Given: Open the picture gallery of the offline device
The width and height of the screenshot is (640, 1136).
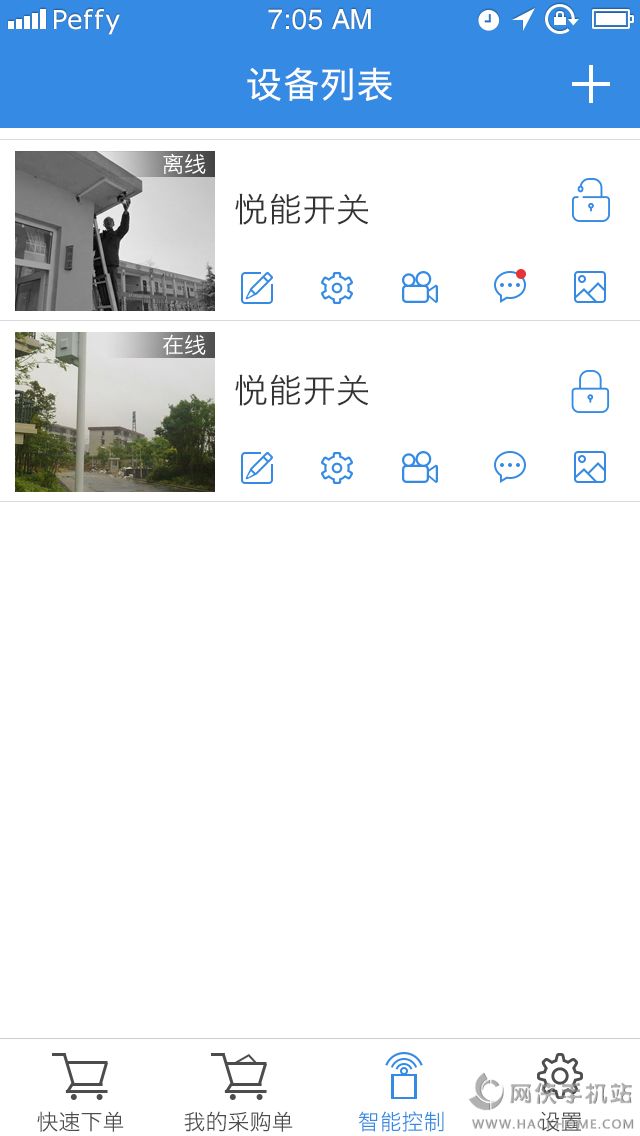Looking at the screenshot, I should tap(590, 288).
